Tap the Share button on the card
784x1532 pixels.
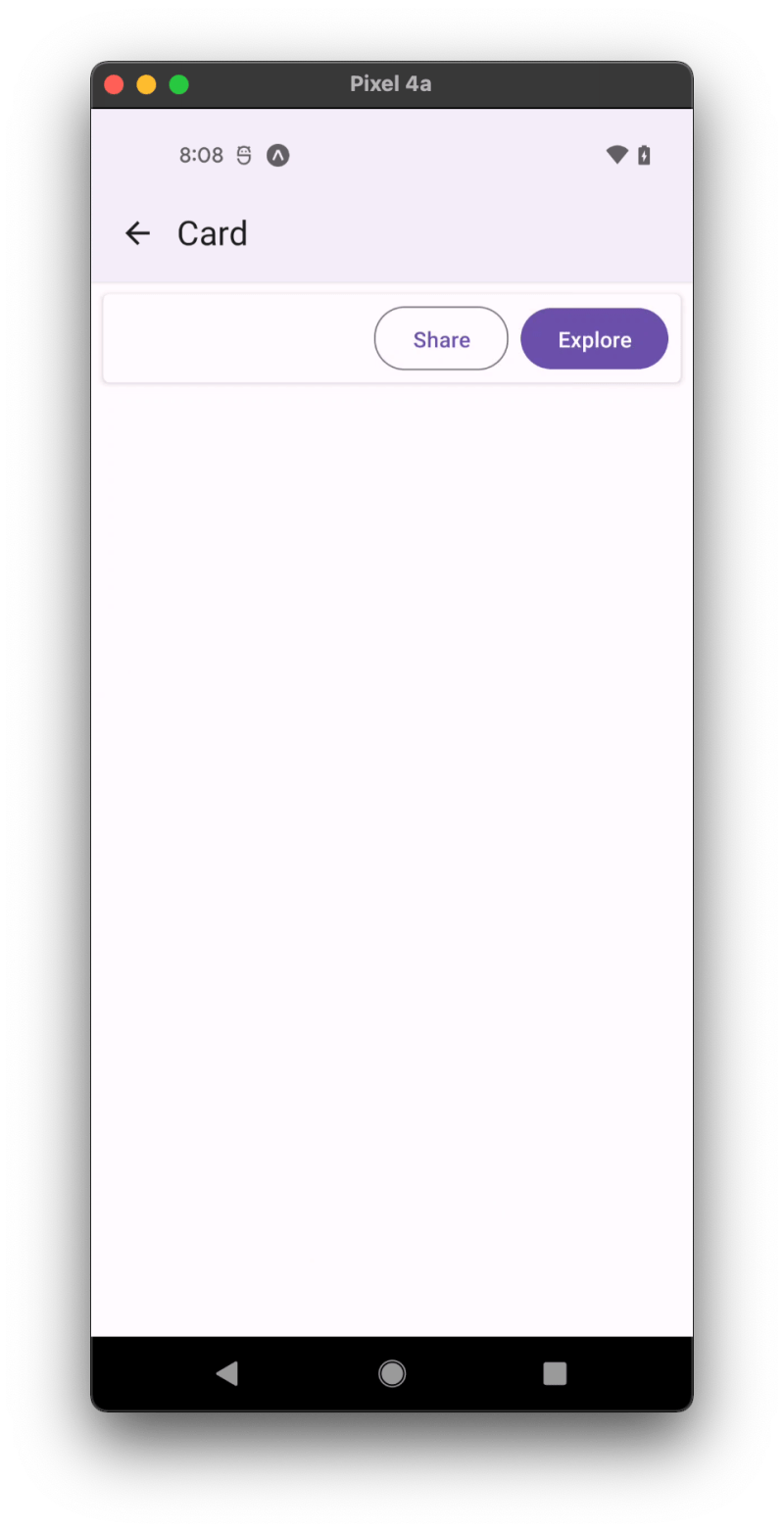(440, 338)
